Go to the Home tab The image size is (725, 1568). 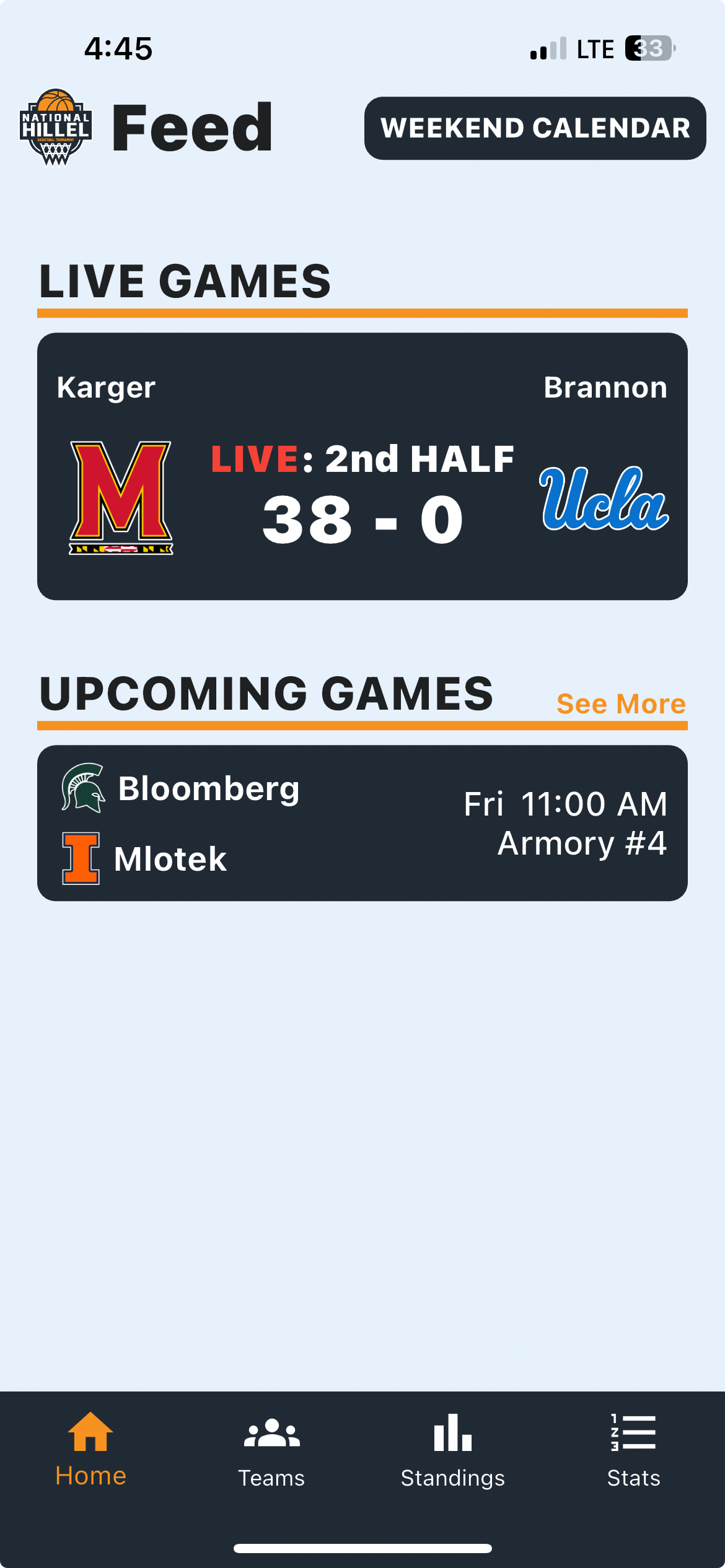point(90,1449)
